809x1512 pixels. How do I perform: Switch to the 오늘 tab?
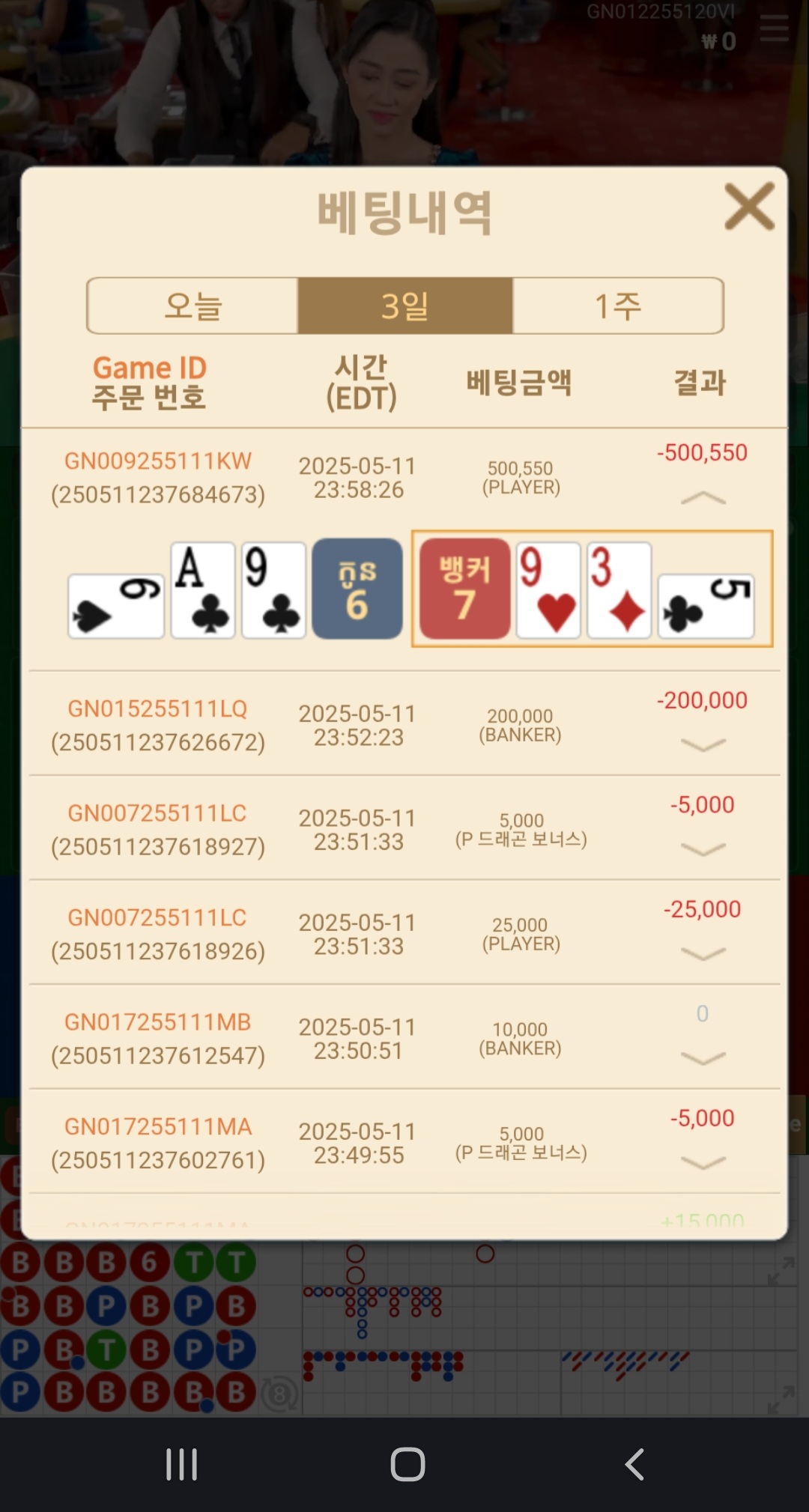[193, 306]
